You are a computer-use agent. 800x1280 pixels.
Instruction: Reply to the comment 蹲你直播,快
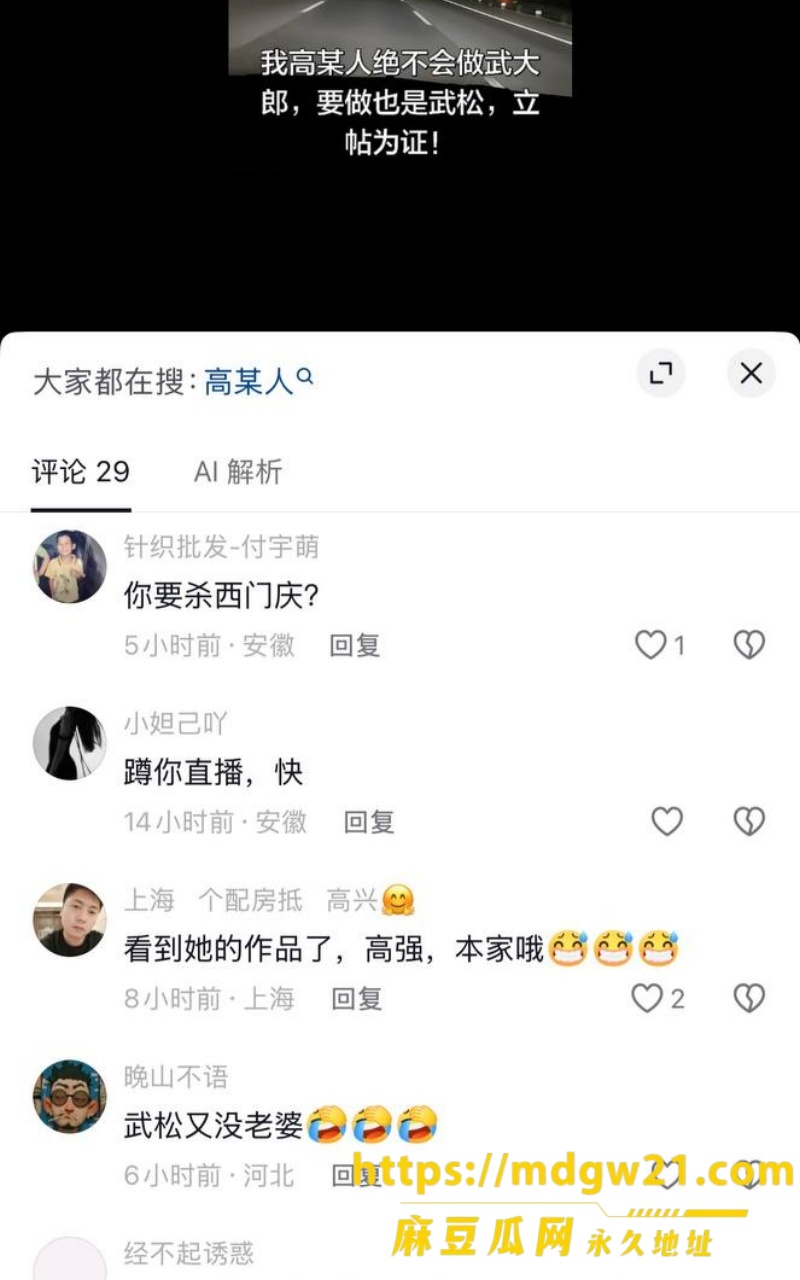[x=369, y=822]
